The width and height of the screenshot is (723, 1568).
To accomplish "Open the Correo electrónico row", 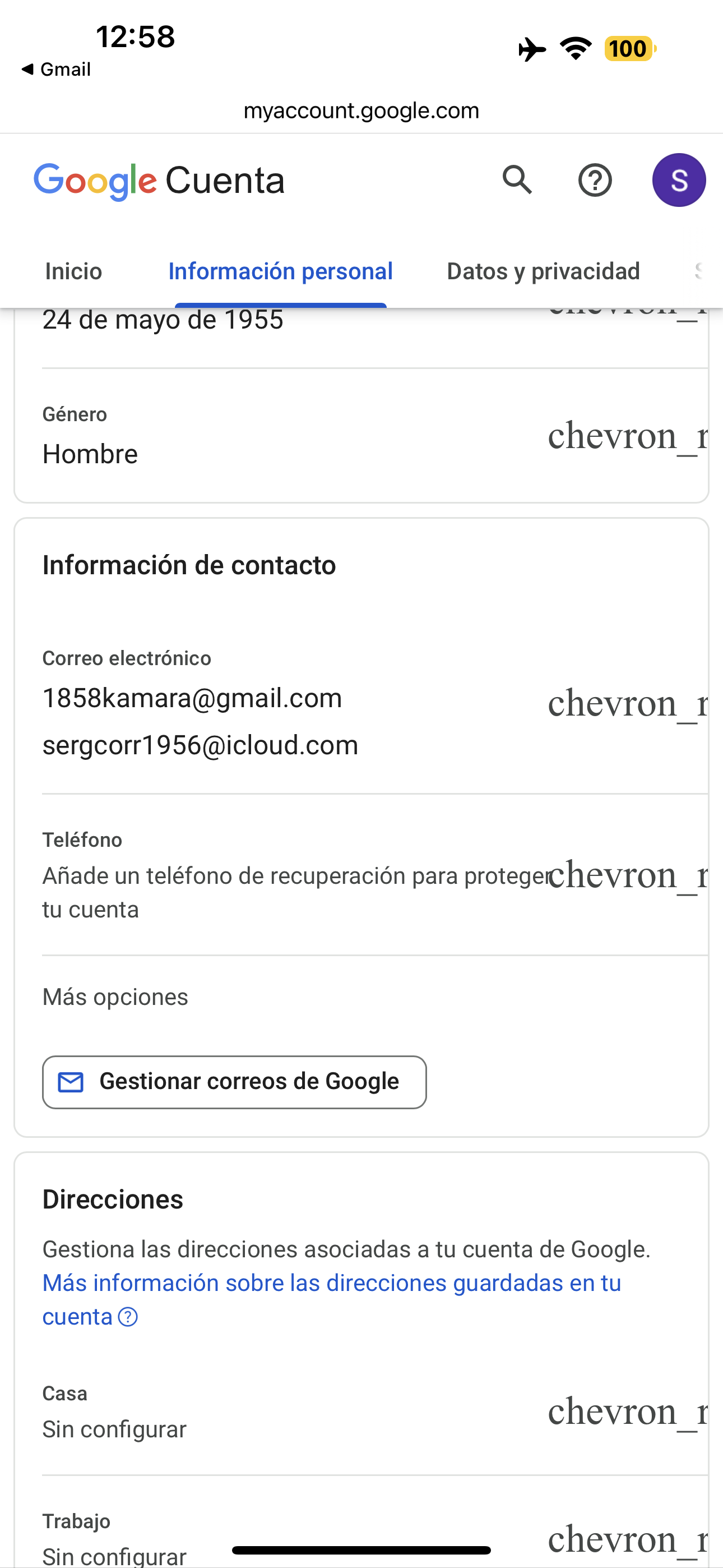I will (x=375, y=704).
